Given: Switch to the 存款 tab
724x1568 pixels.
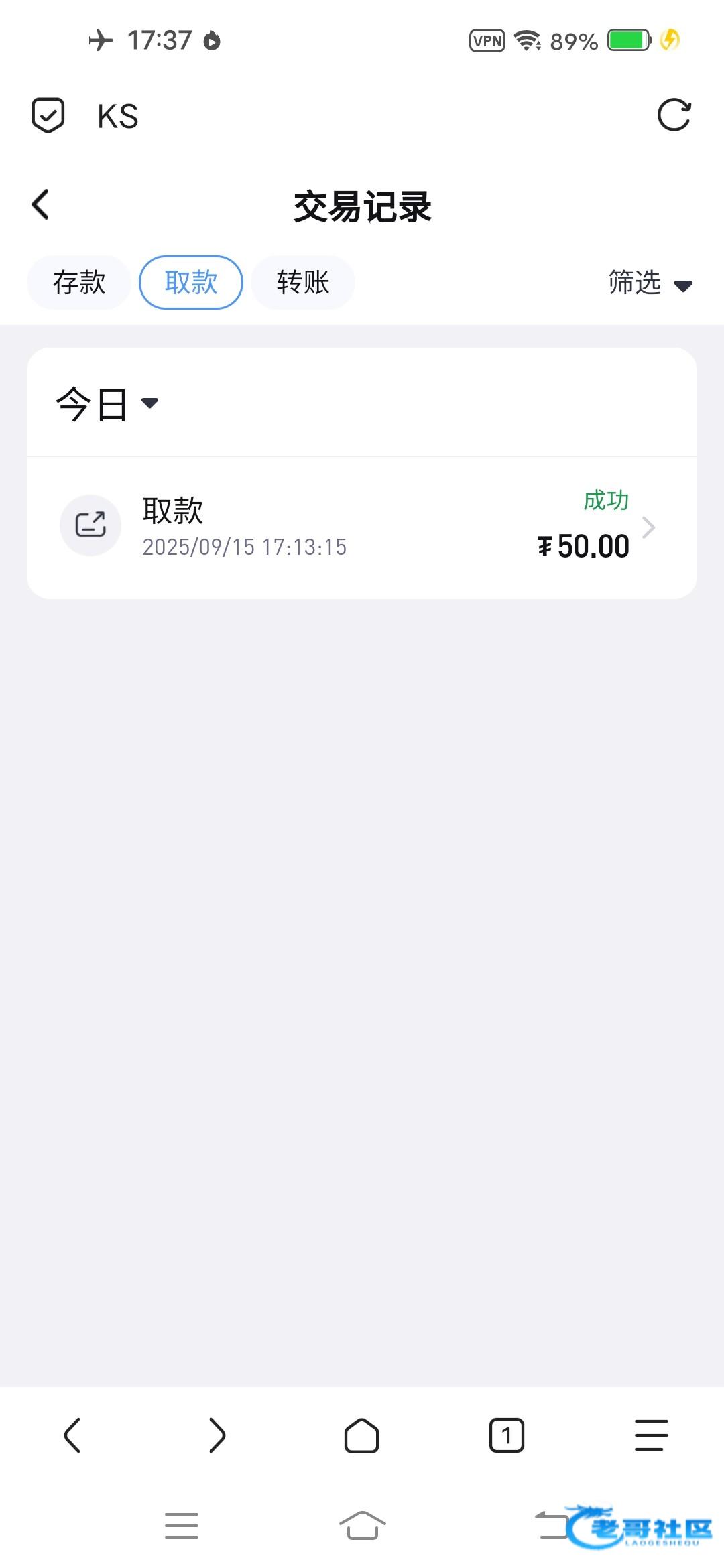Looking at the screenshot, I should (x=79, y=282).
